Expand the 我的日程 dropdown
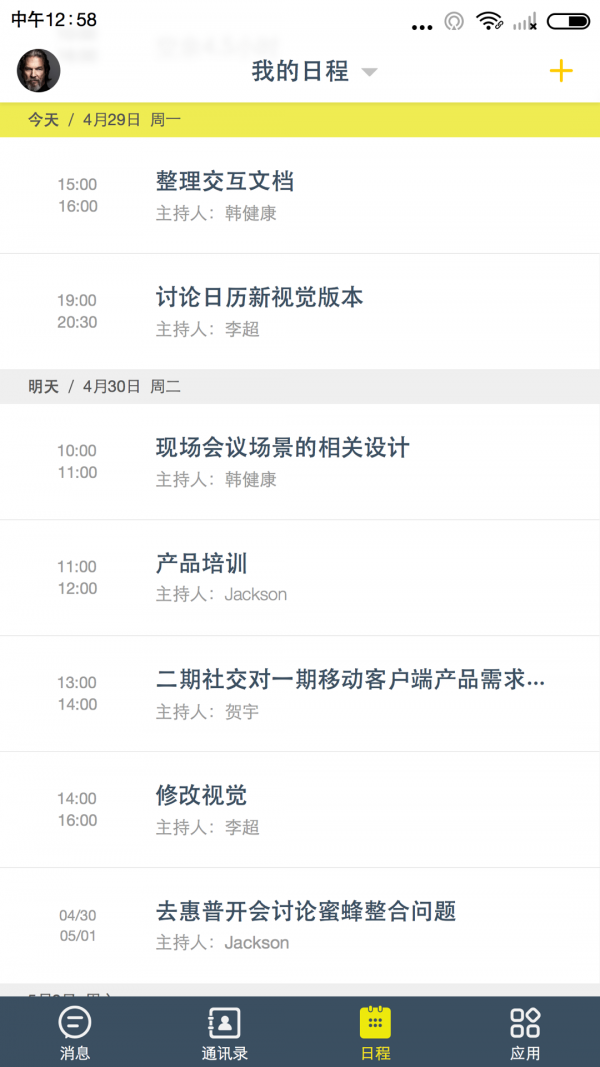The height and width of the screenshot is (1067, 600). 313,72
